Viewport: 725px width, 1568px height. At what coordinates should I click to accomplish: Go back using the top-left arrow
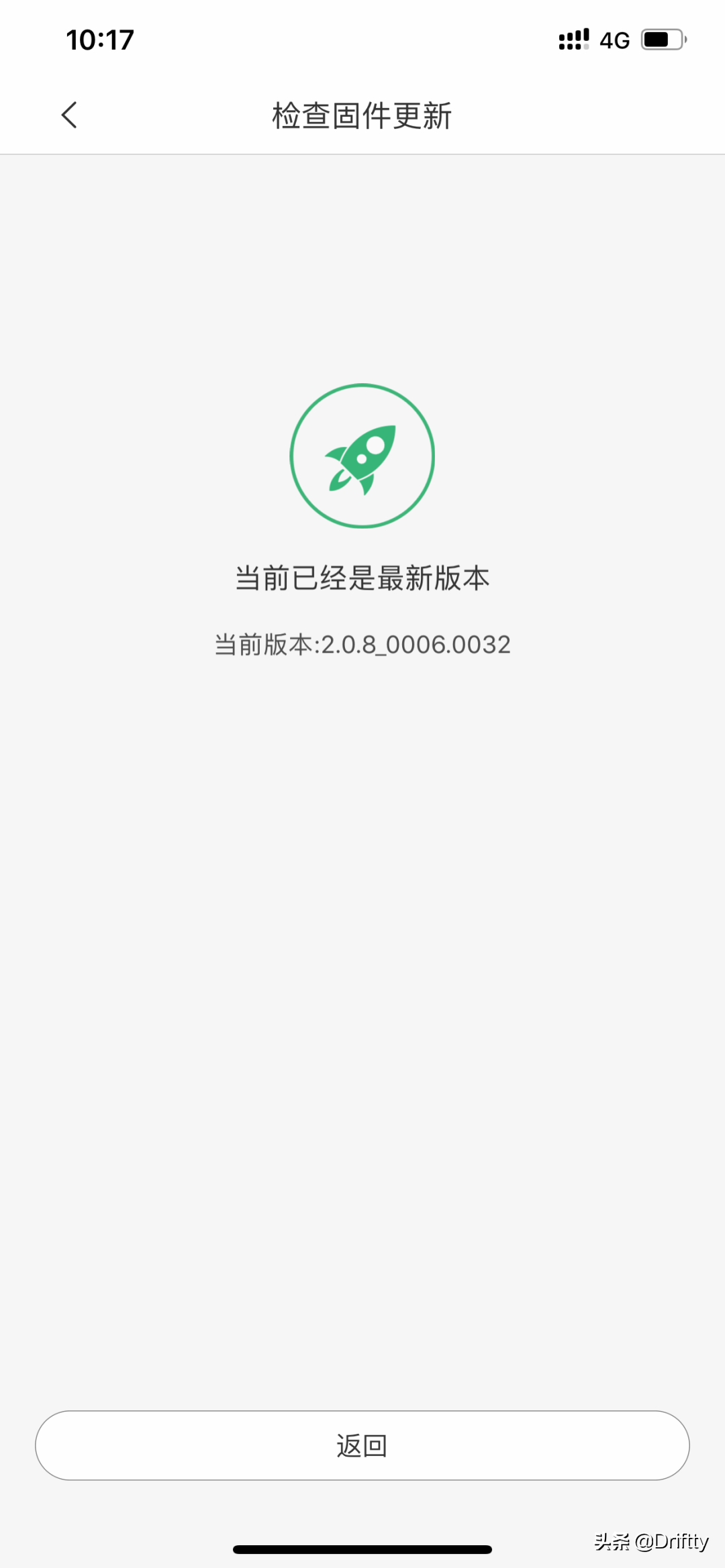[x=69, y=115]
